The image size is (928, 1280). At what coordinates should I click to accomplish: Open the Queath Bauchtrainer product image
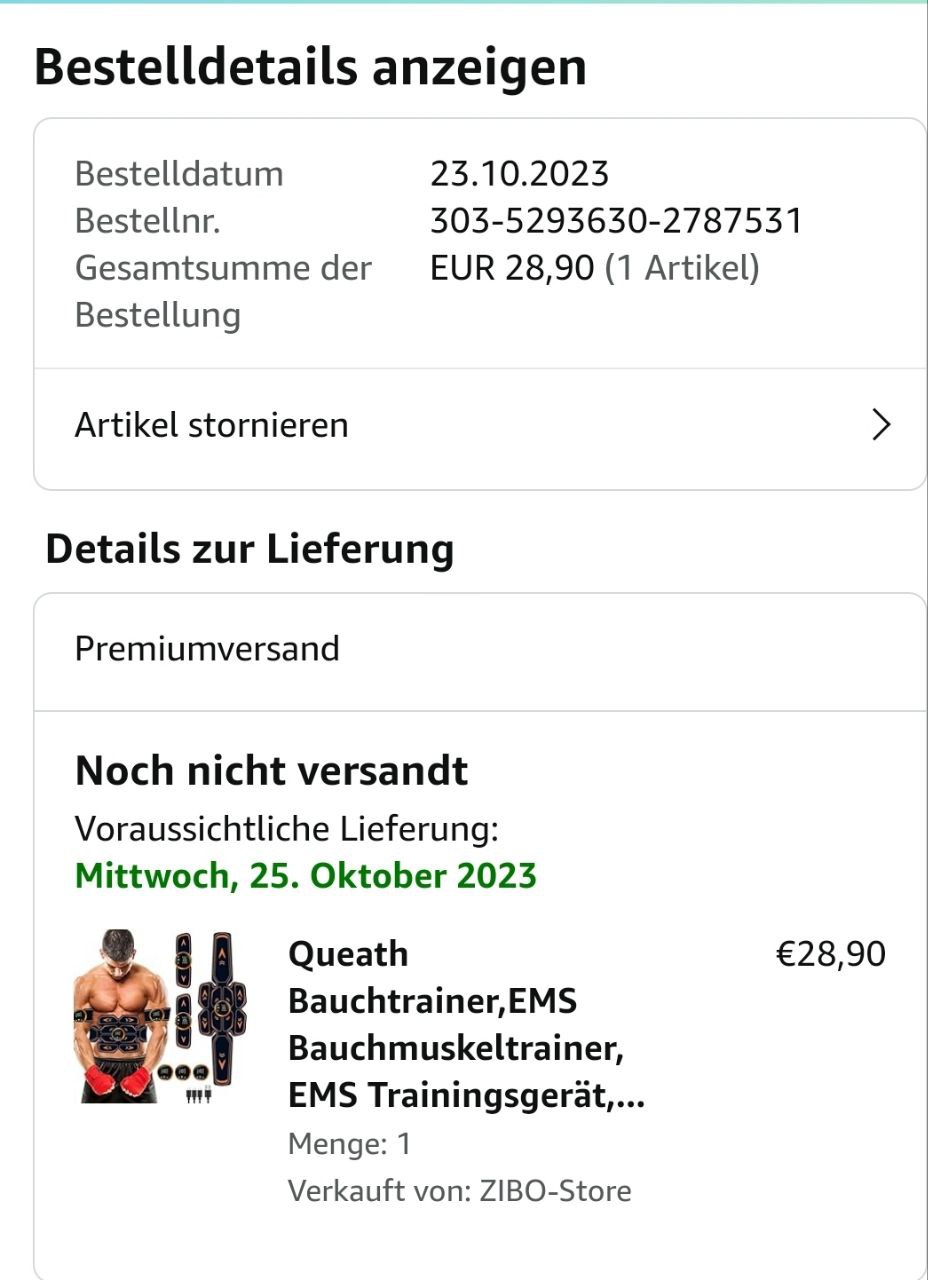point(161,1018)
